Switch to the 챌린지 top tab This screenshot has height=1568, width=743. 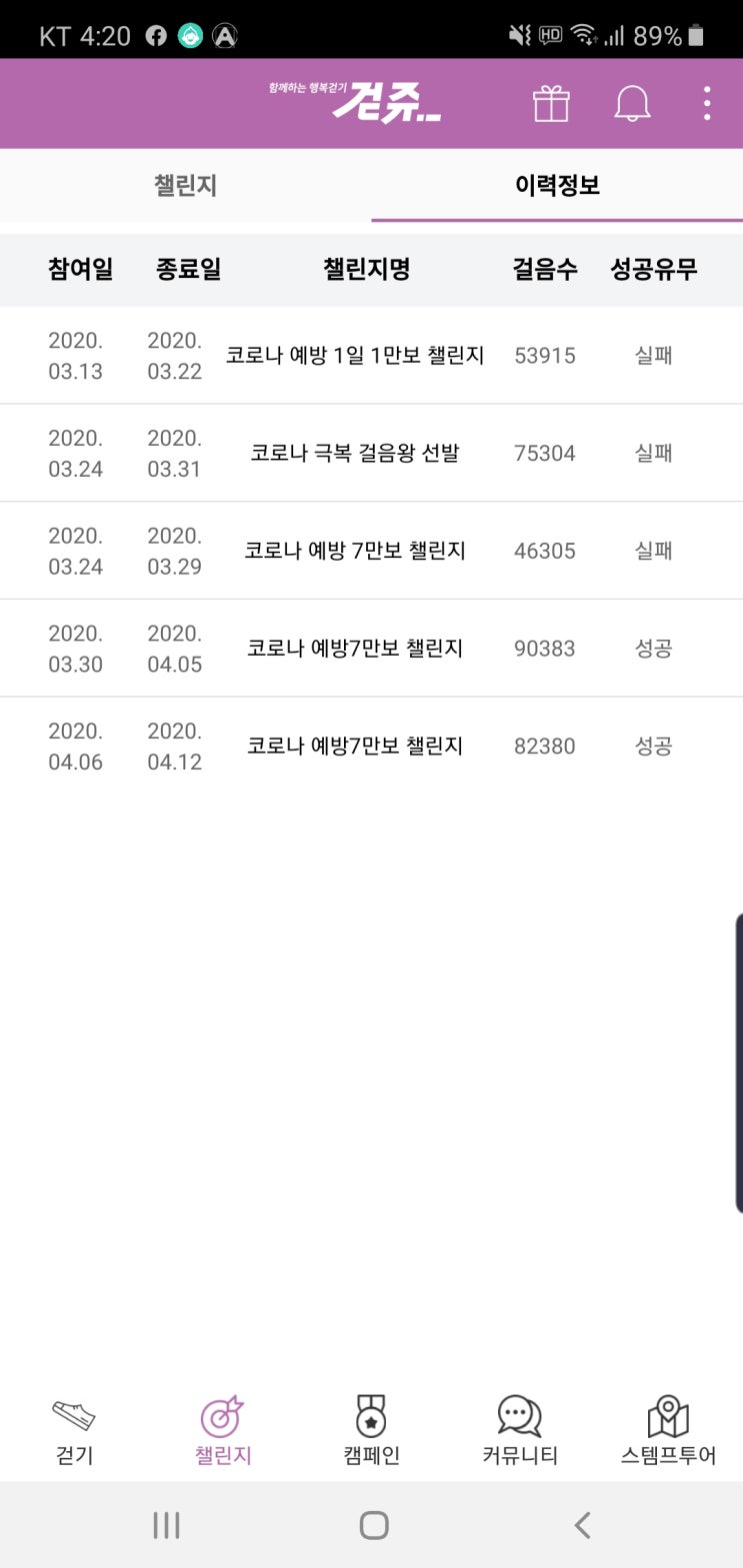coord(185,185)
